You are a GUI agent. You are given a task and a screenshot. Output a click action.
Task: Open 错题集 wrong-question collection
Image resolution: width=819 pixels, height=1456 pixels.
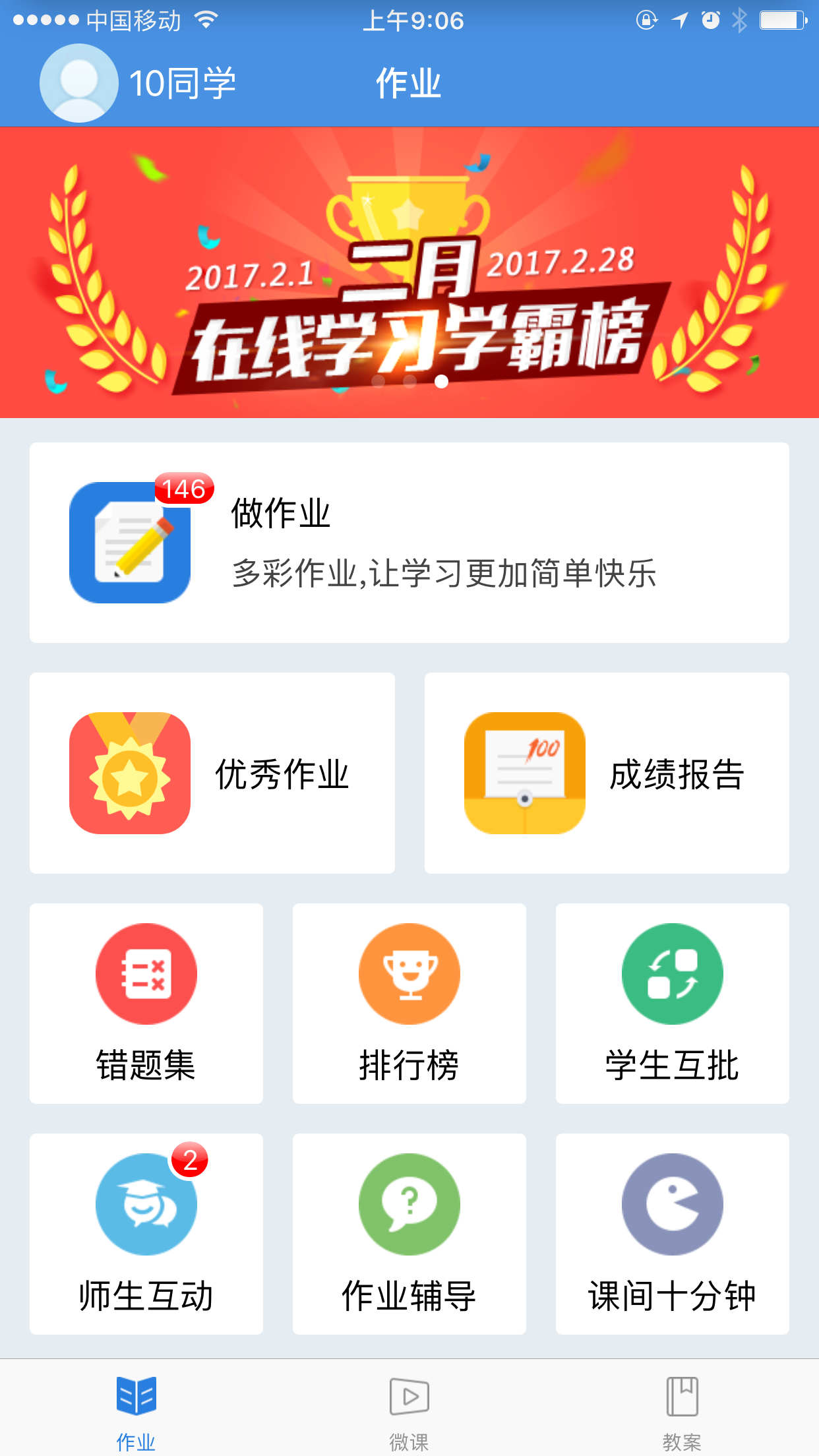coord(146,1003)
